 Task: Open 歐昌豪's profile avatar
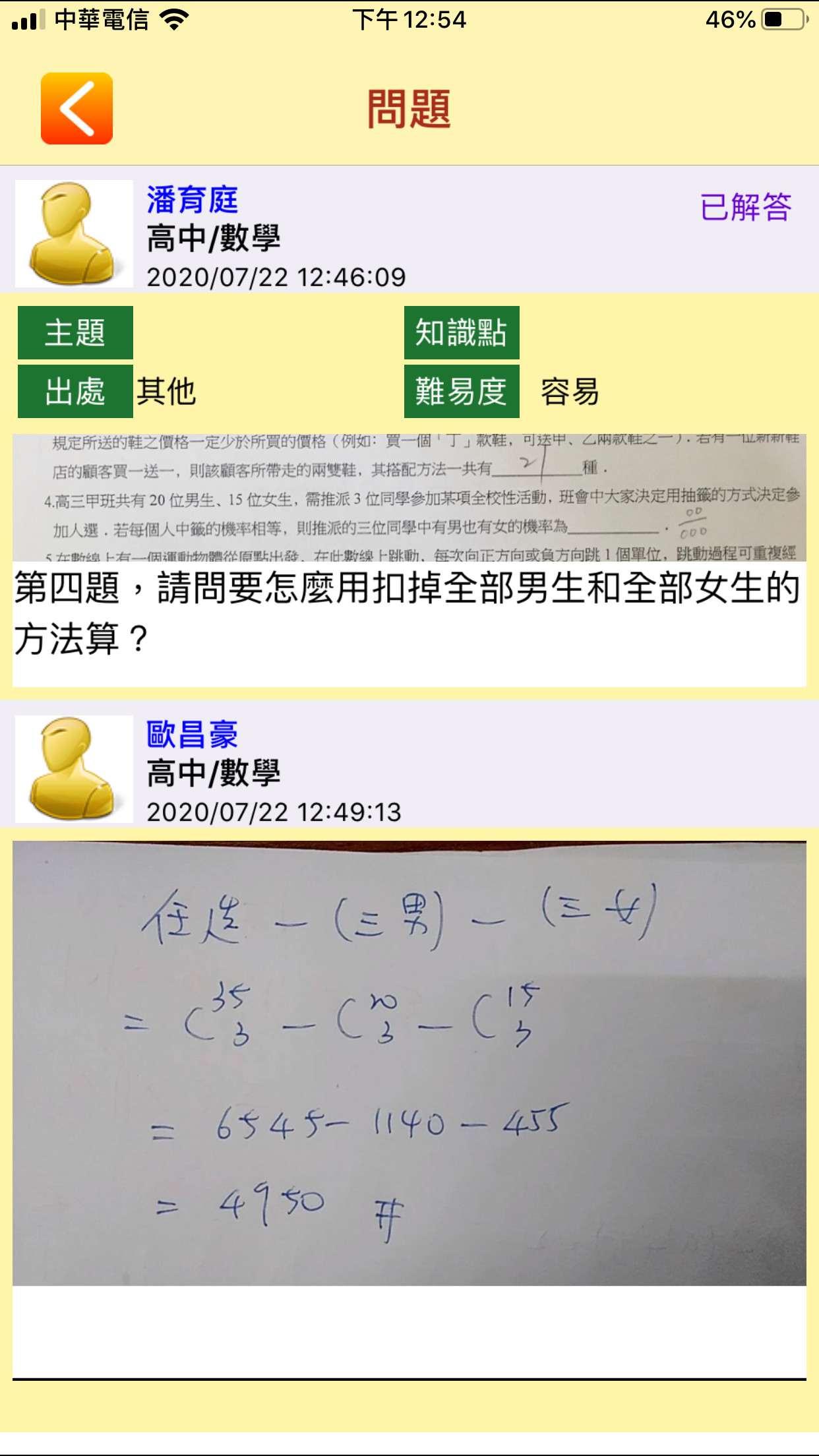tap(74, 769)
